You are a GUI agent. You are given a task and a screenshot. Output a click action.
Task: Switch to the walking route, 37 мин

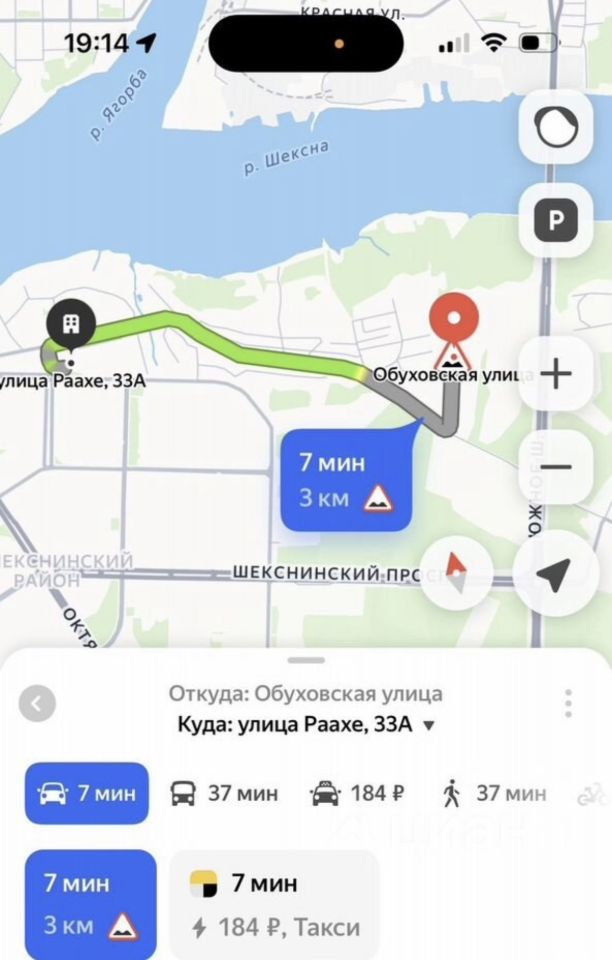[494, 794]
